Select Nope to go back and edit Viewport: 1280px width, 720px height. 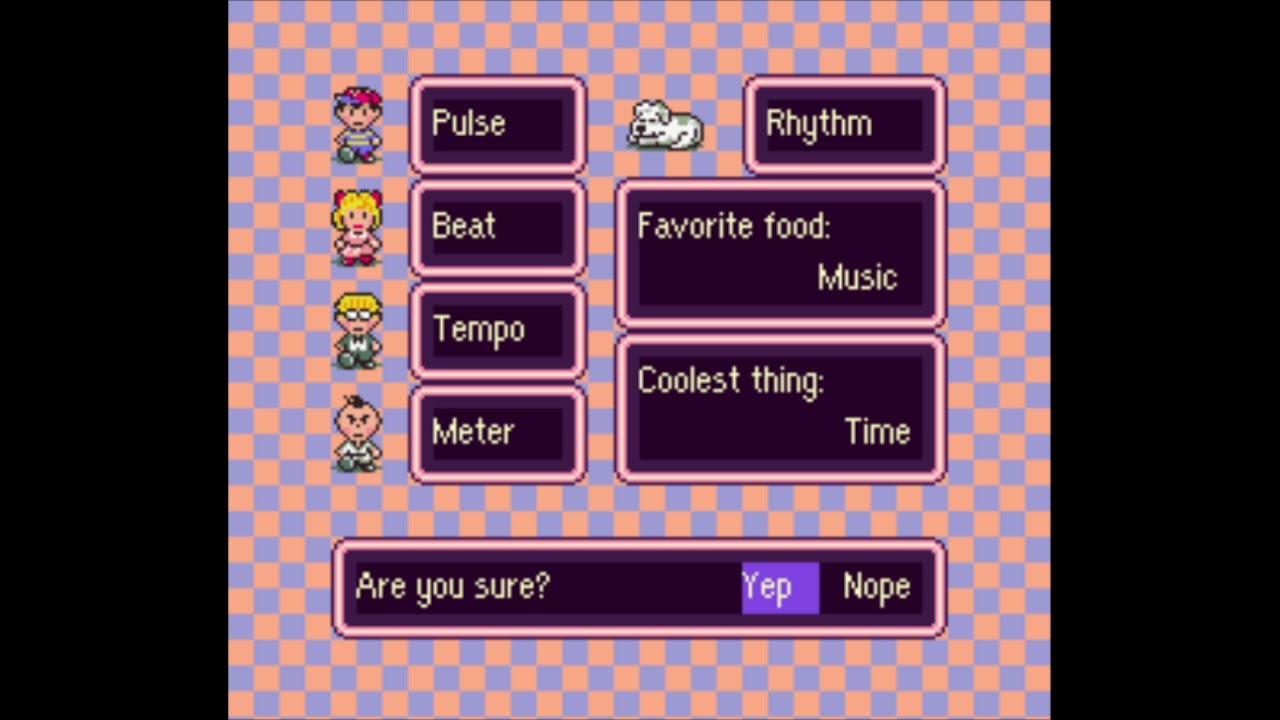point(876,587)
